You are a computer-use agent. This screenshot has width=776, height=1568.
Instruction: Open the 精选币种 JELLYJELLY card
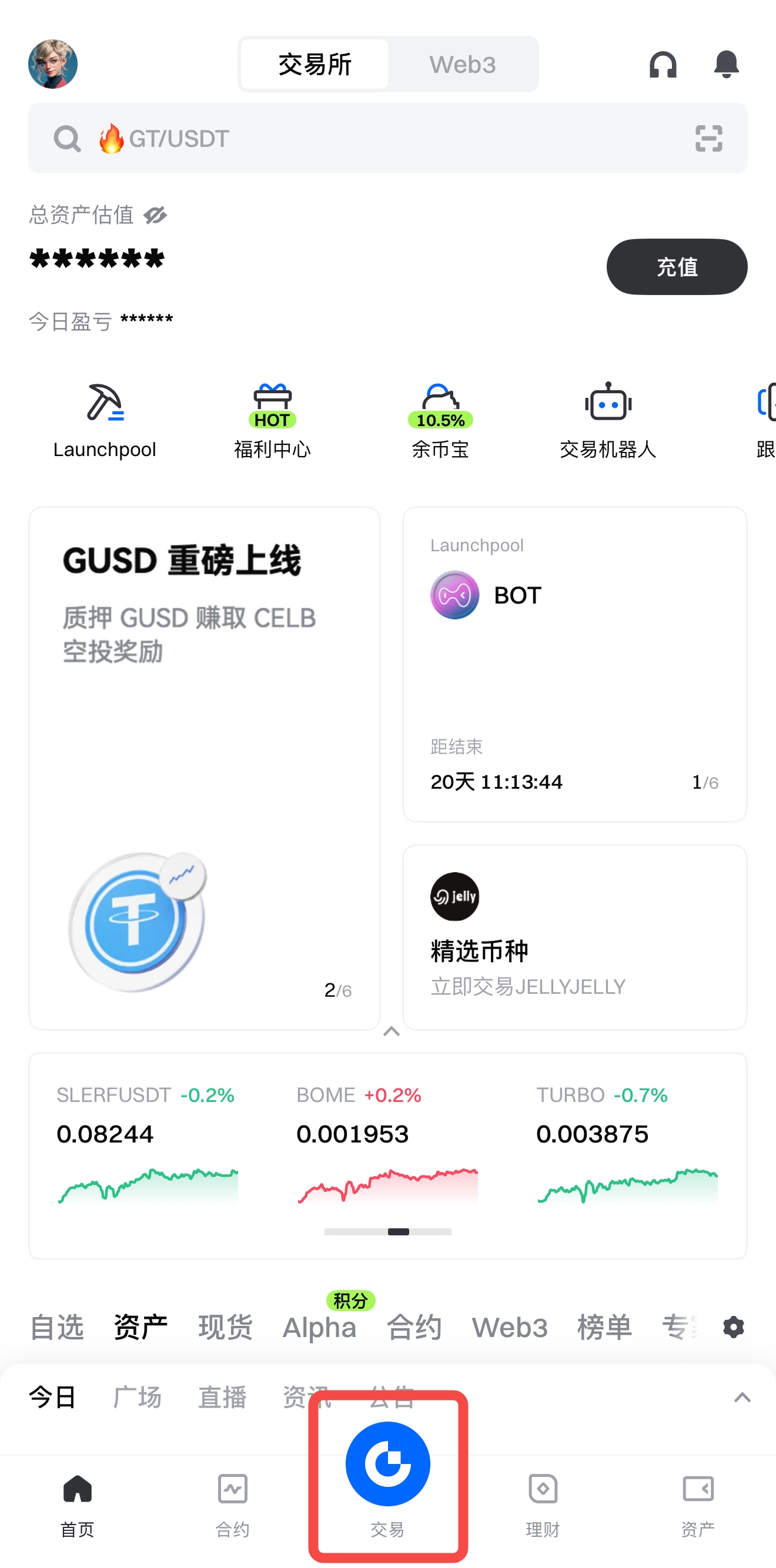click(x=574, y=936)
